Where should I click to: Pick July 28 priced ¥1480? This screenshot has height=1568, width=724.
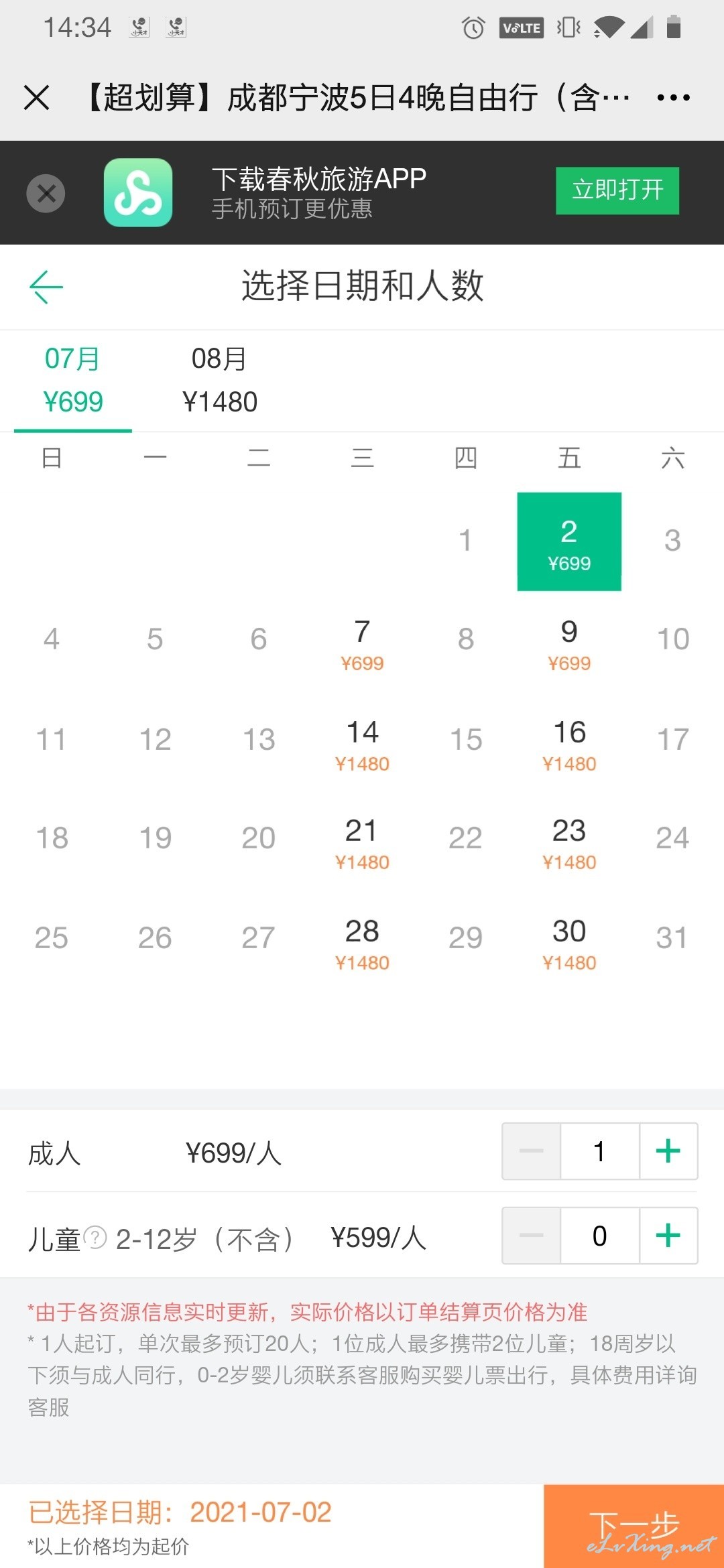point(362,943)
